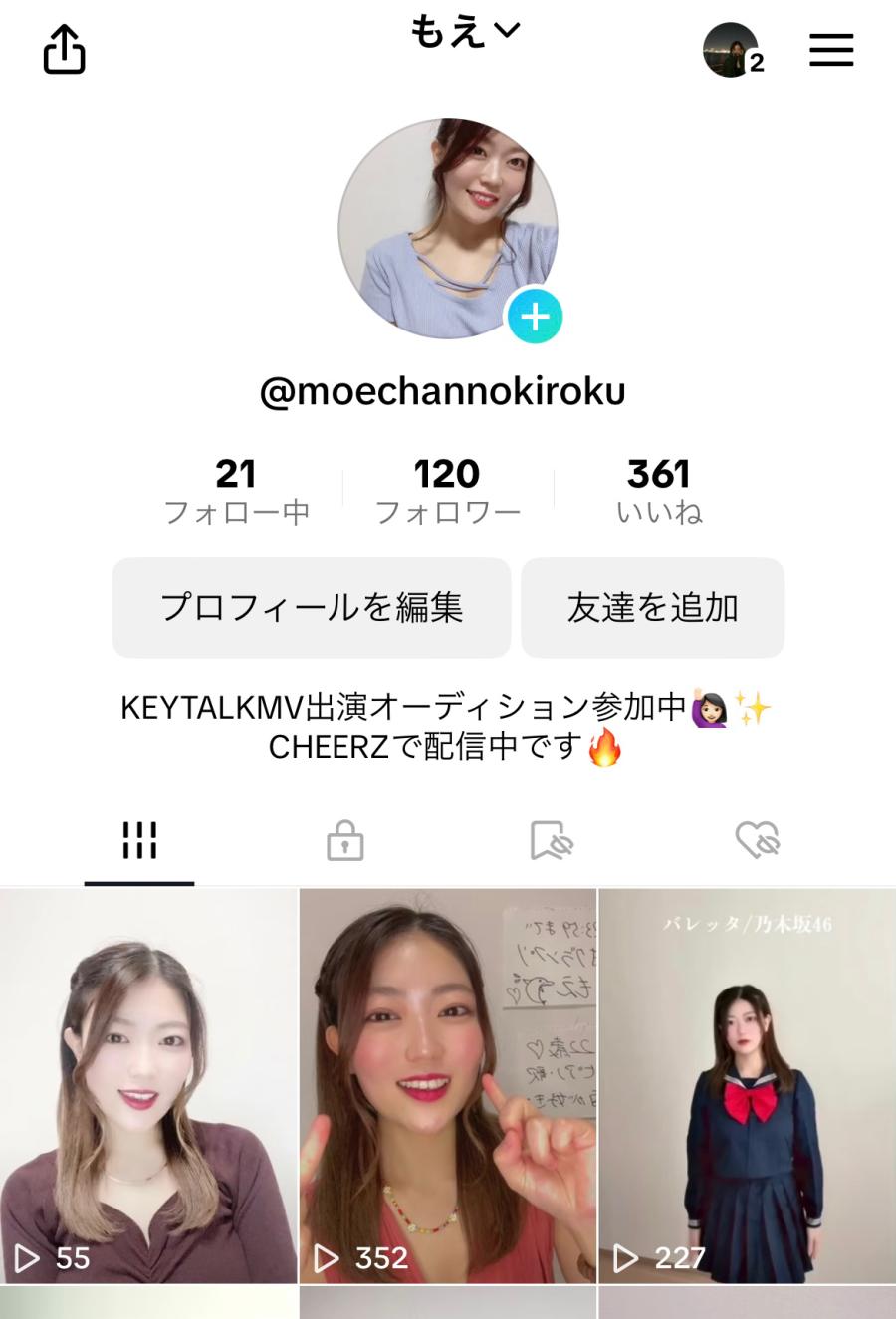This screenshot has width=896, height=1319.
Task: Switch to the hidden liked videos tab
Action: [757, 840]
